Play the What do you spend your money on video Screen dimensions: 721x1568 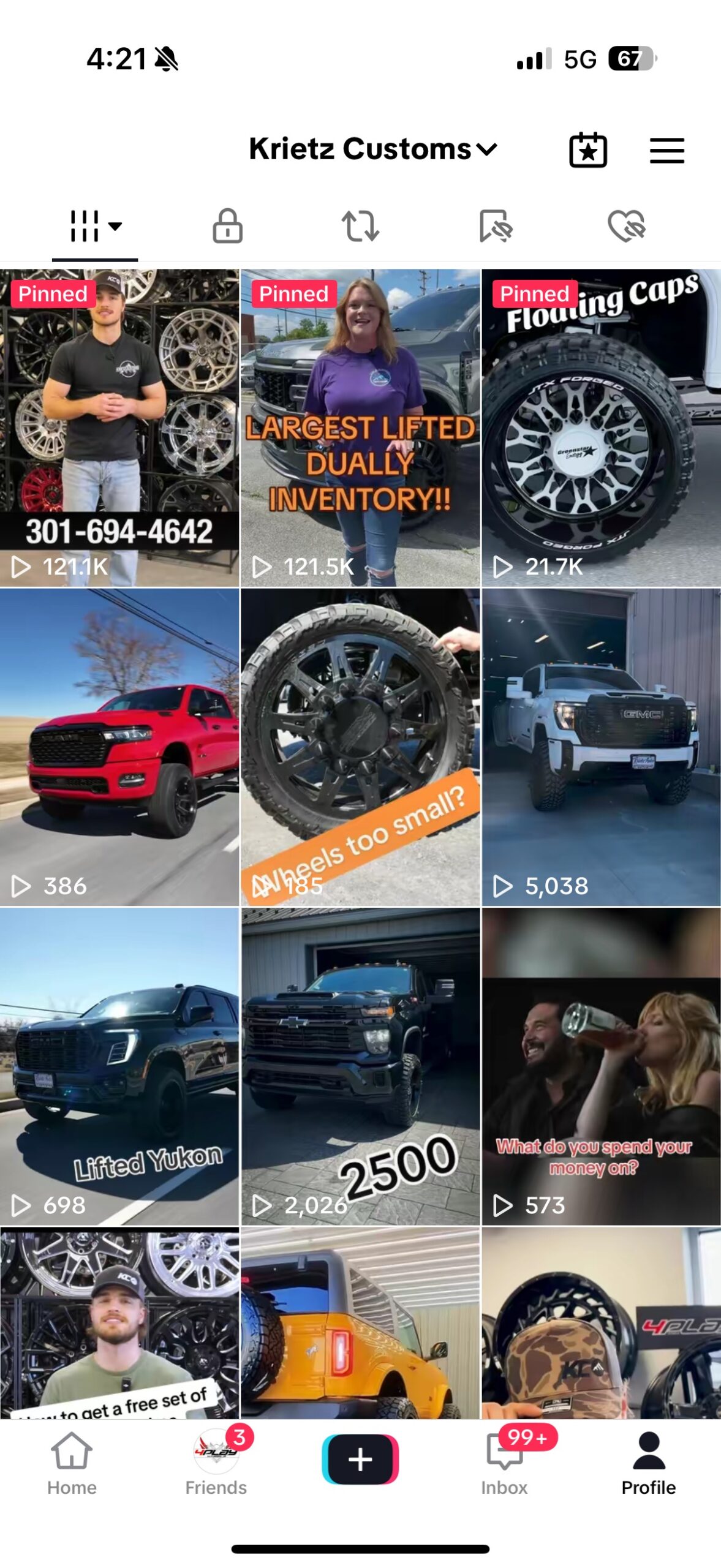601,1065
